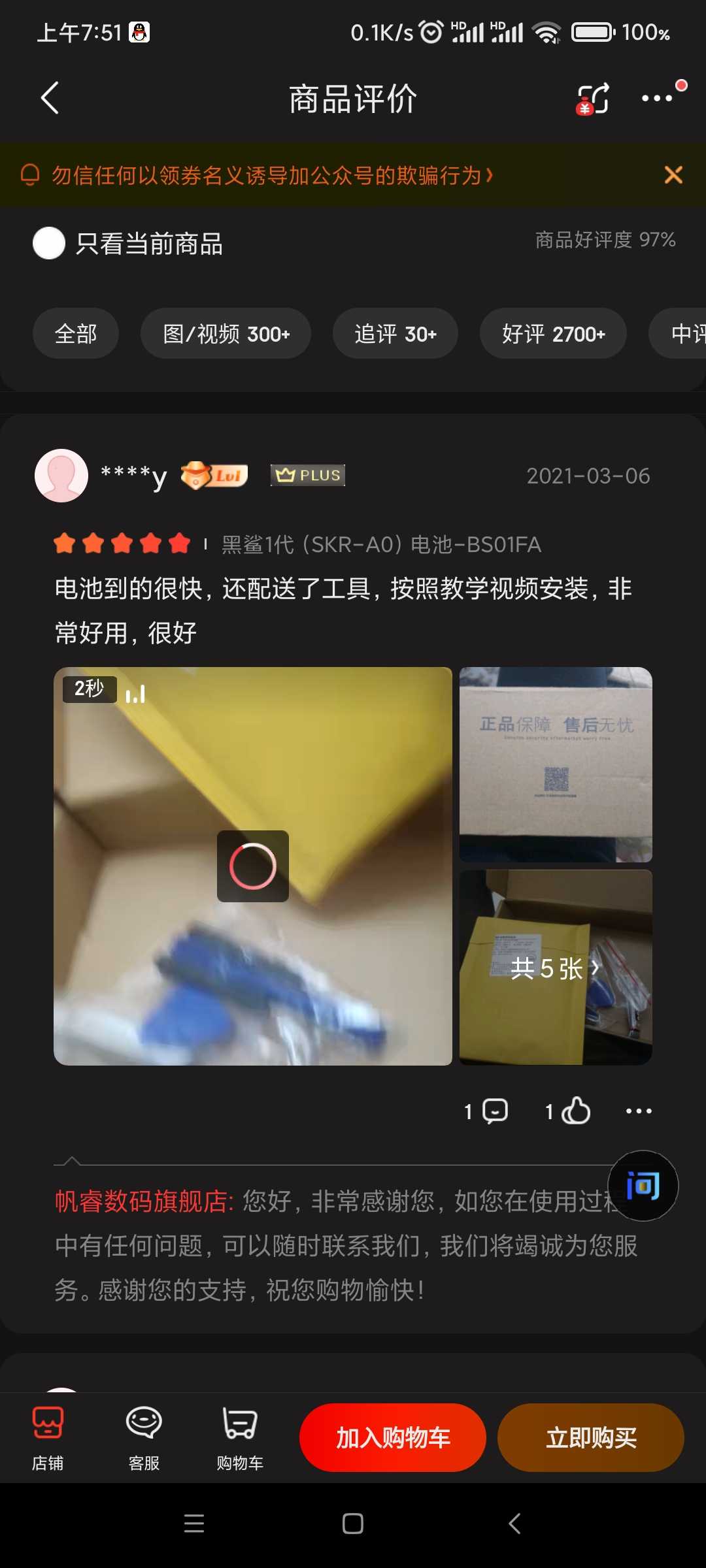Filter by 好评 2700+ reviews

coord(553,334)
